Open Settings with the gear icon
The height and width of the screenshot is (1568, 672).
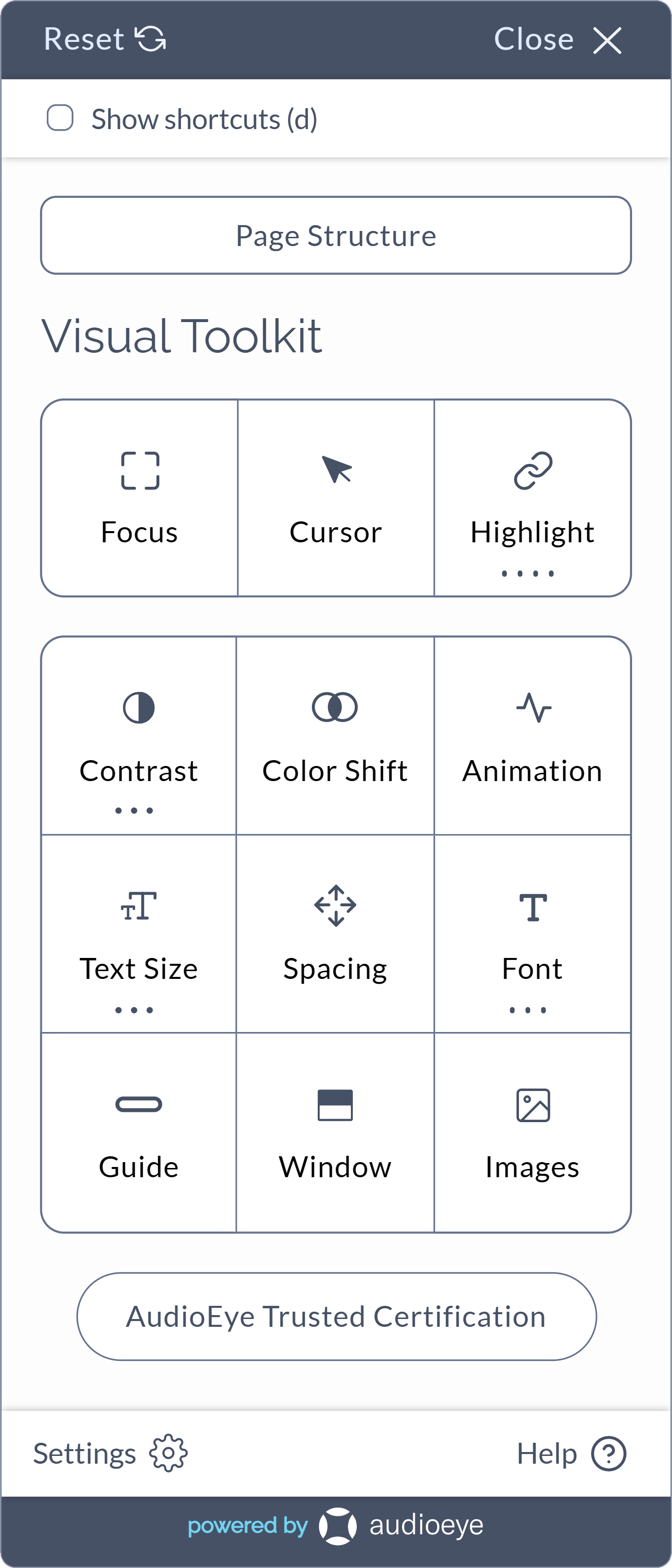[x=110, y=1453]
